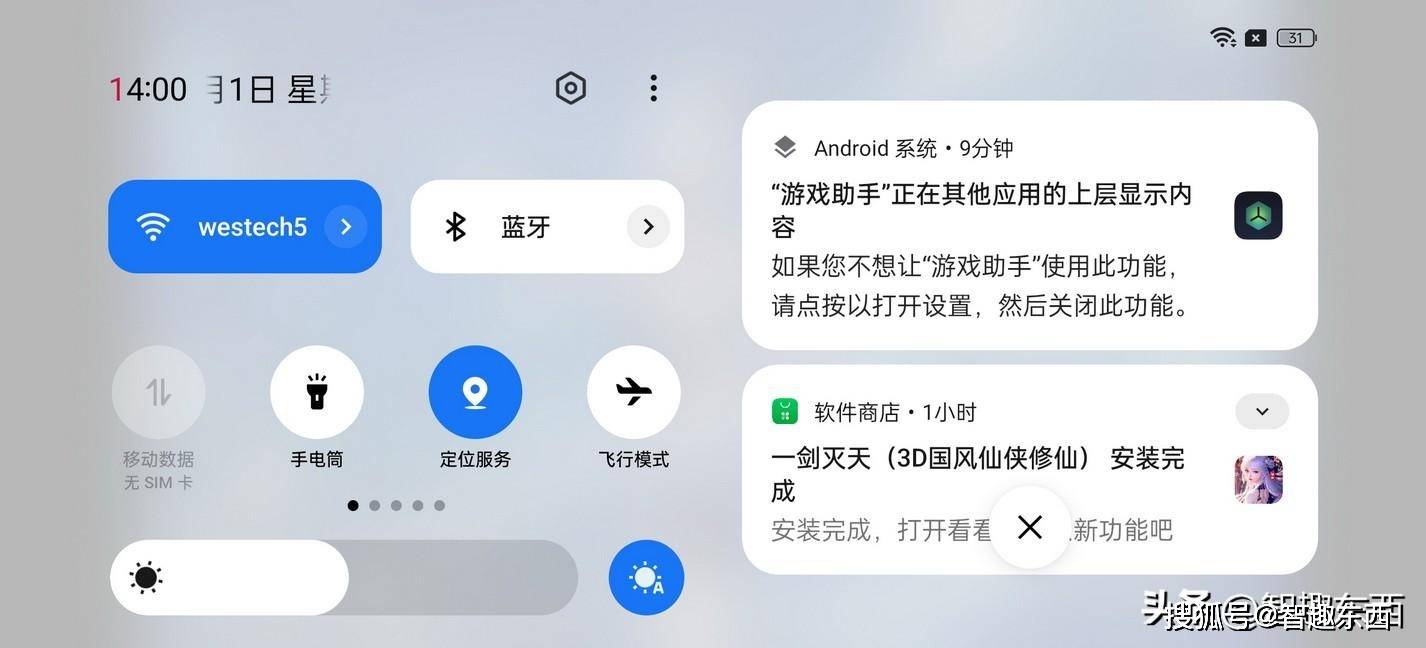
Task: Open settings via the hexagon gear icon
Action: (571, 89)
